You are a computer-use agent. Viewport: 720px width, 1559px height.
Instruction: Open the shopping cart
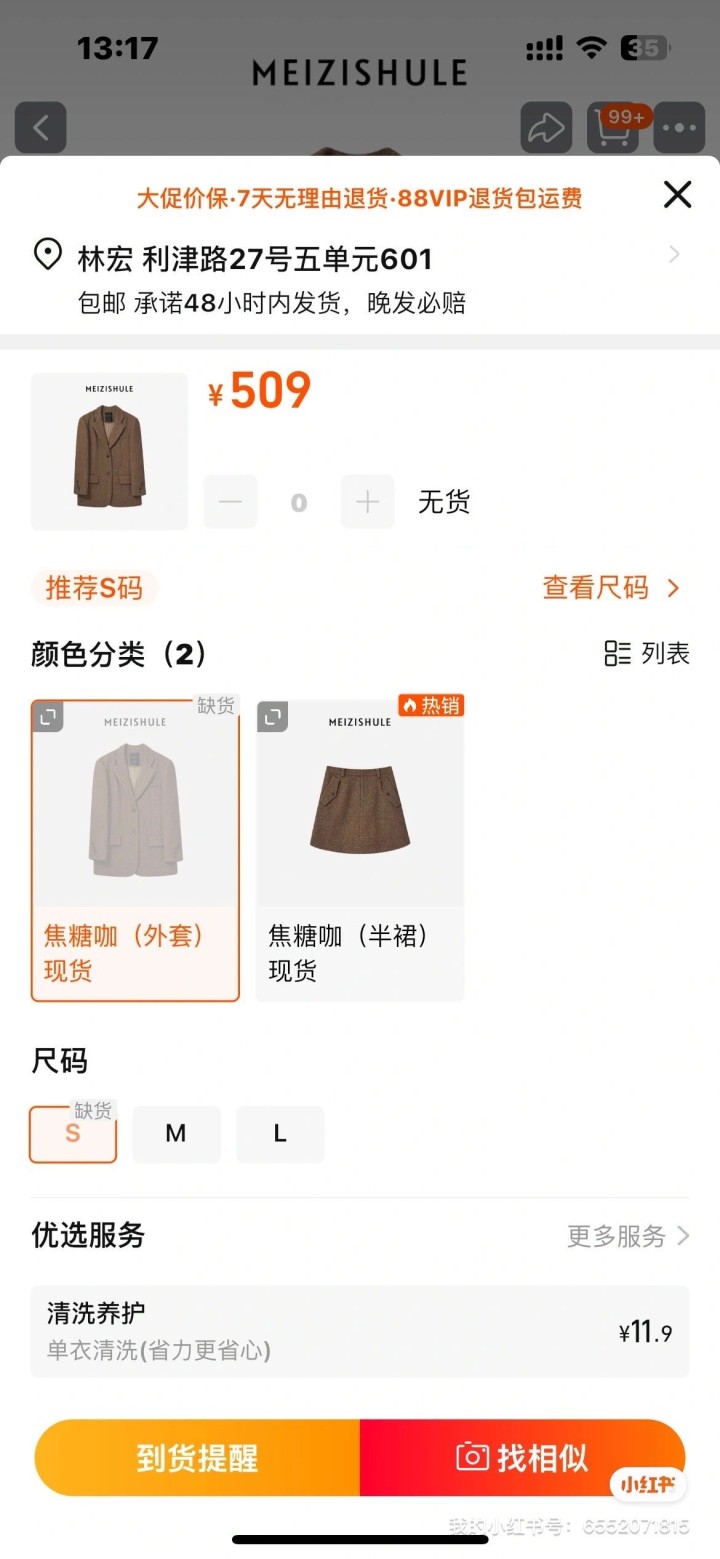tap(612, 127)
